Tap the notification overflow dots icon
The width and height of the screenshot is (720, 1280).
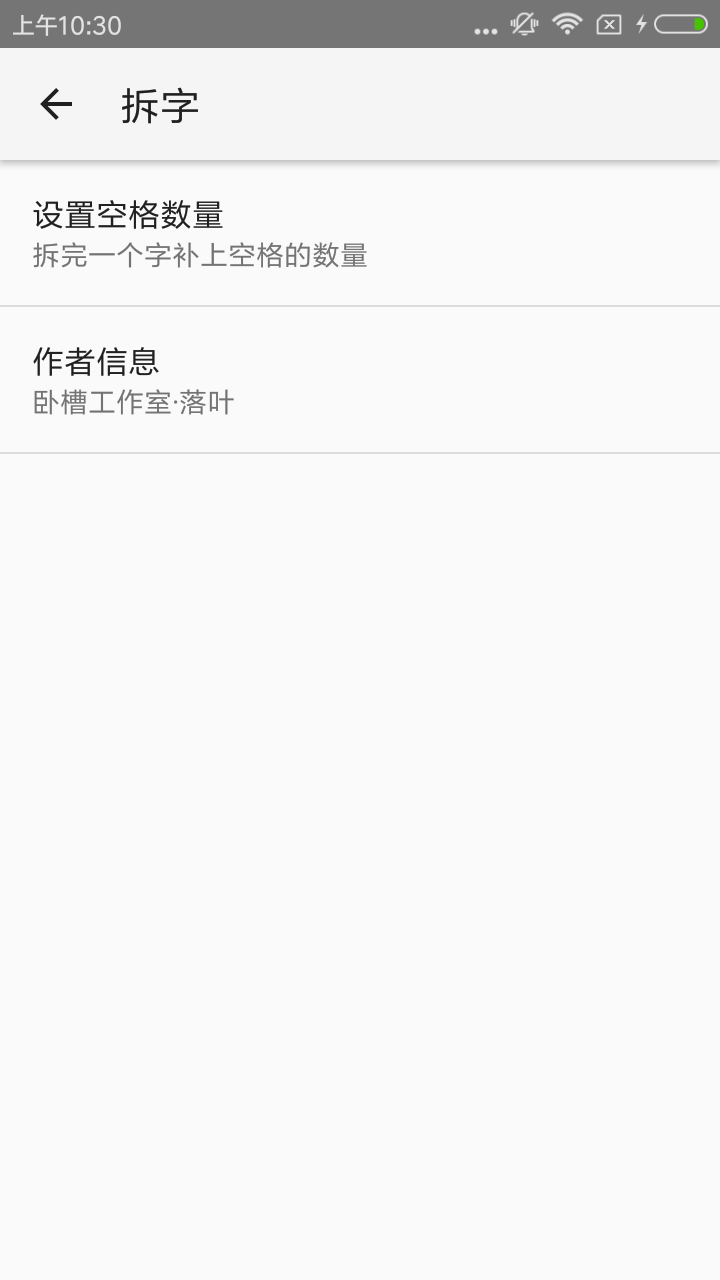(485, 30)
